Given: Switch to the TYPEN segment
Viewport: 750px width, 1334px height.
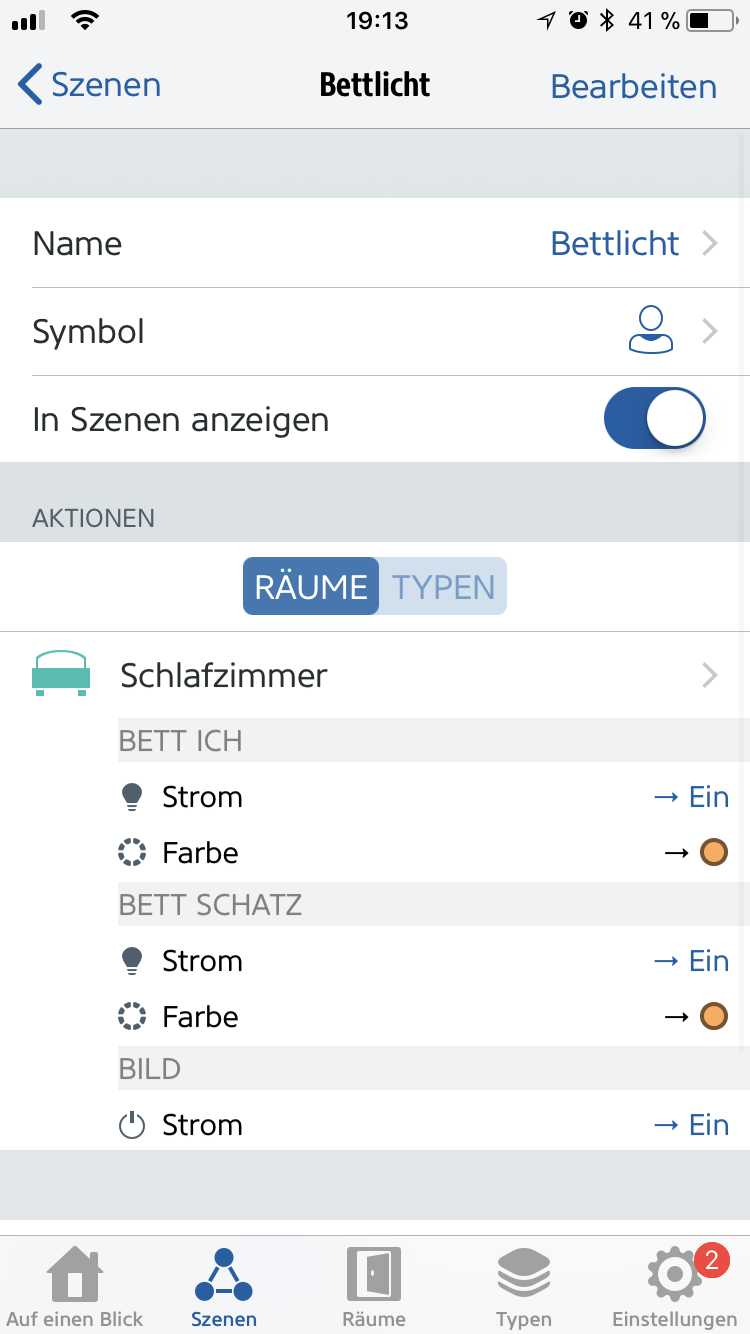Looking at the screenshot, I should (443, 586).
